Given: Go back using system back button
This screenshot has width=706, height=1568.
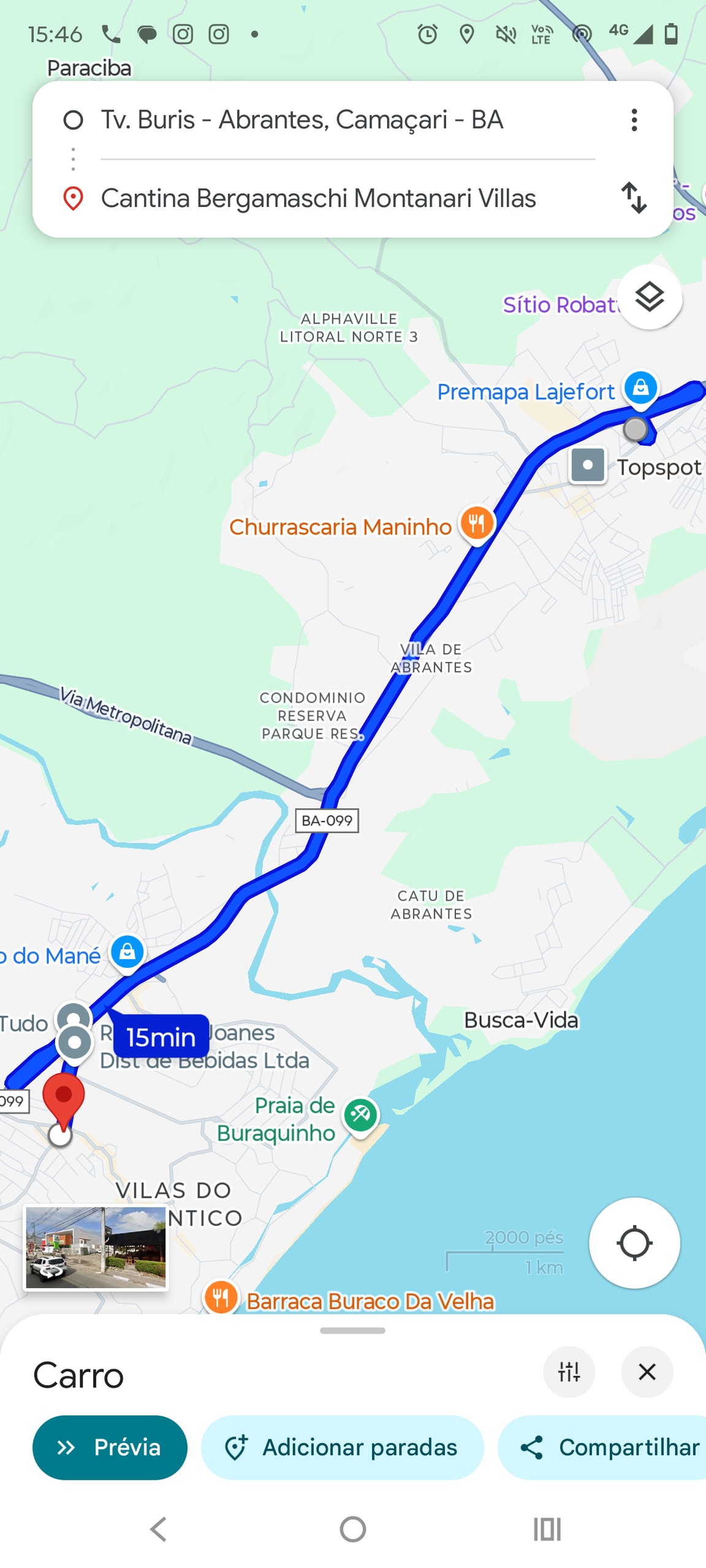Looking at the screenshot, I should [159, 1529].
